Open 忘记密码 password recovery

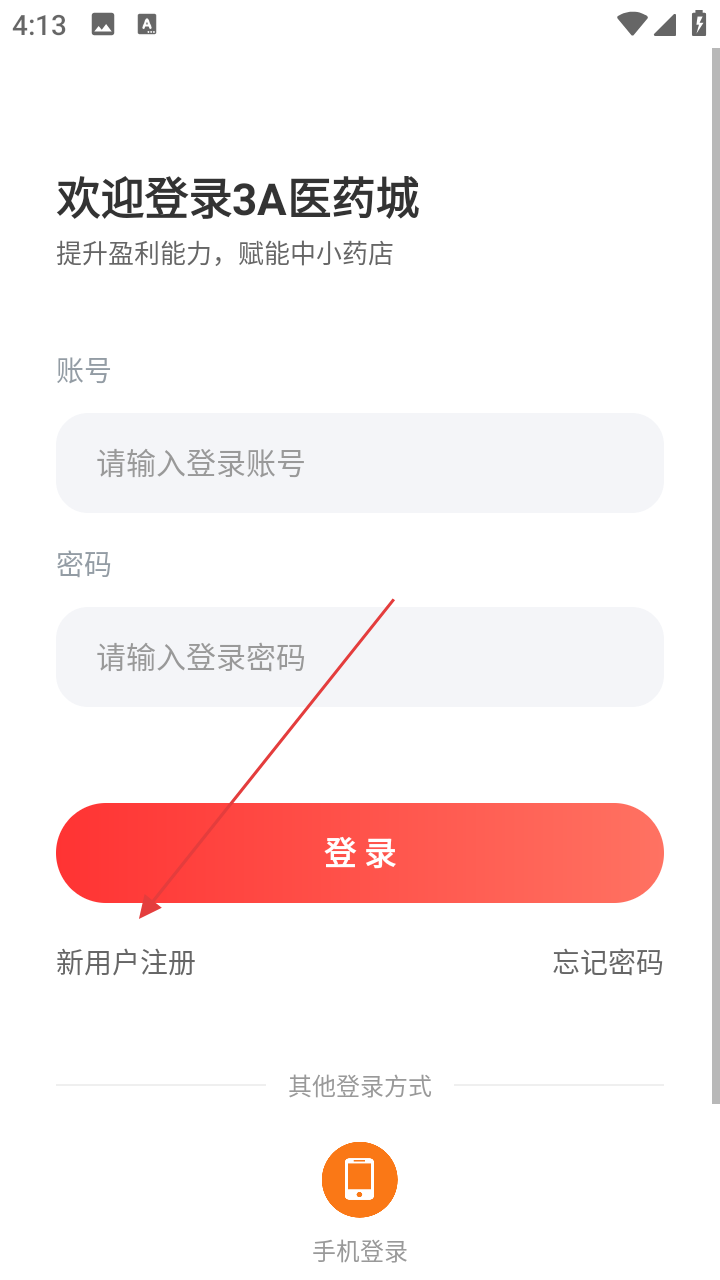[x=608, y=963]
